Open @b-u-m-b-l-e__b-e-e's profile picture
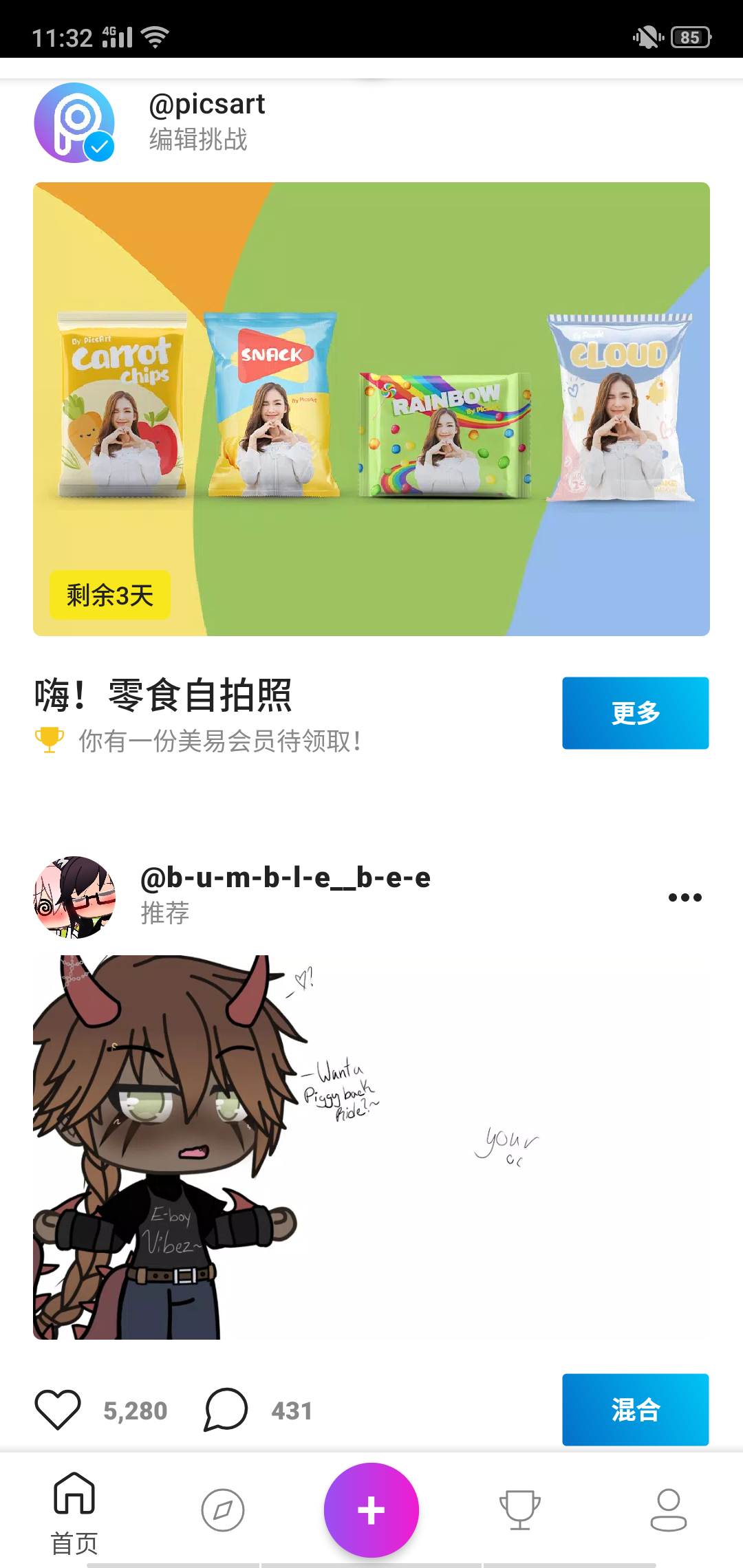The height and width of the screenshot is (1568, 743). pos(74,897)
